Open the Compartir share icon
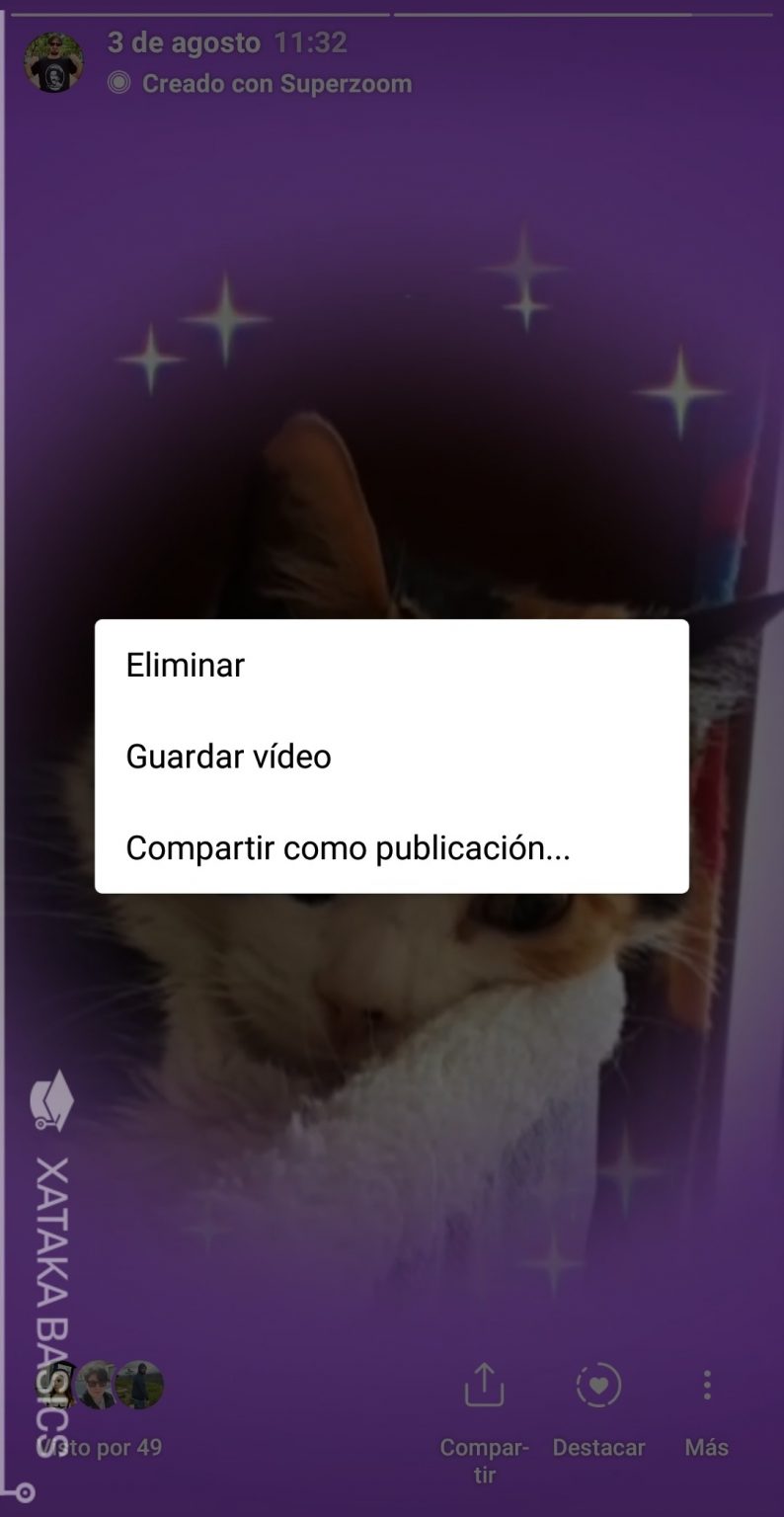The image size is (784, 1517). [x=484, y=1387]
